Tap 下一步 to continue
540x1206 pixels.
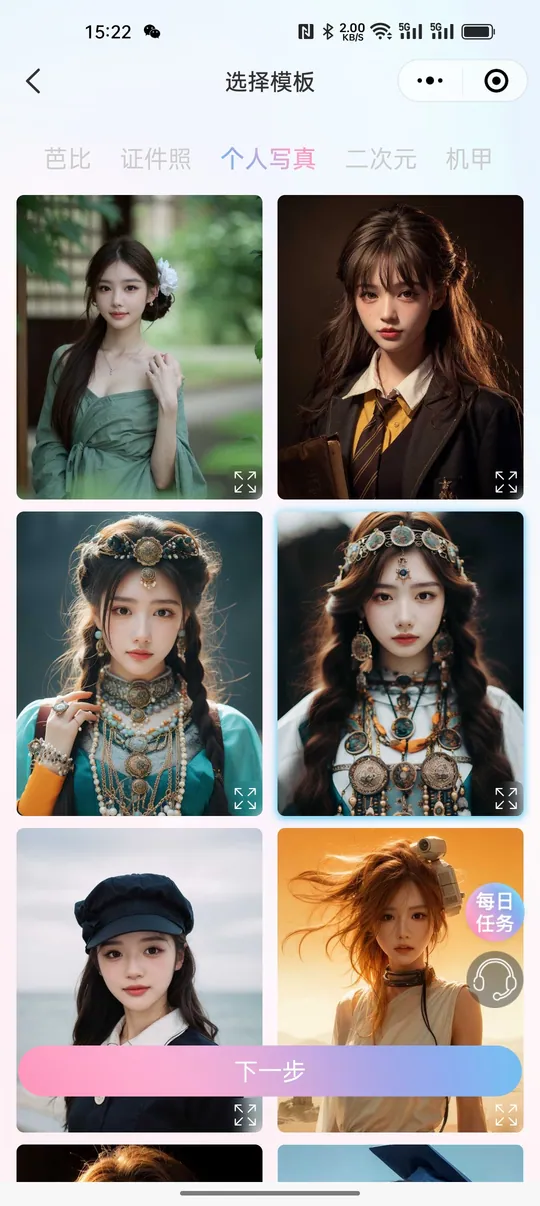270,1071
